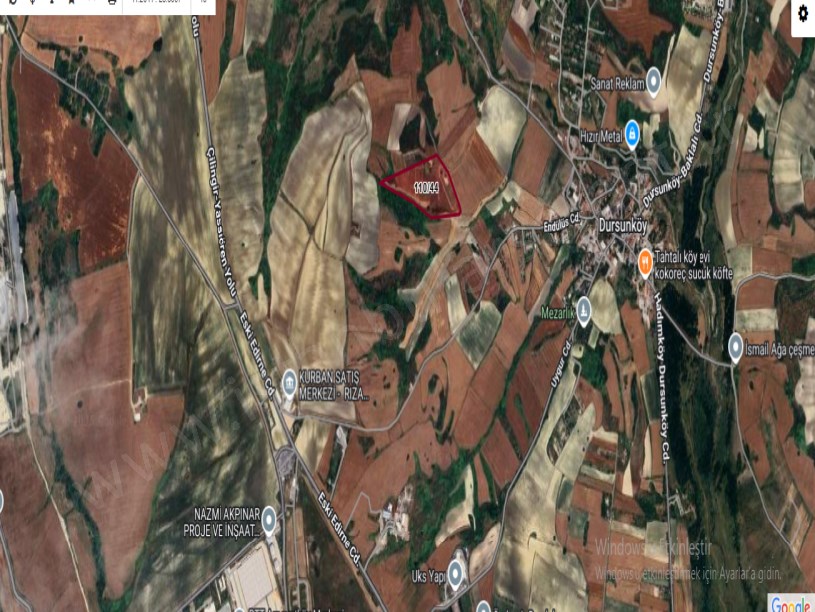The image size is (815, 612).
Task: Print the map with the printer icon
Action: pyautogui.click(x=111, y=2)
